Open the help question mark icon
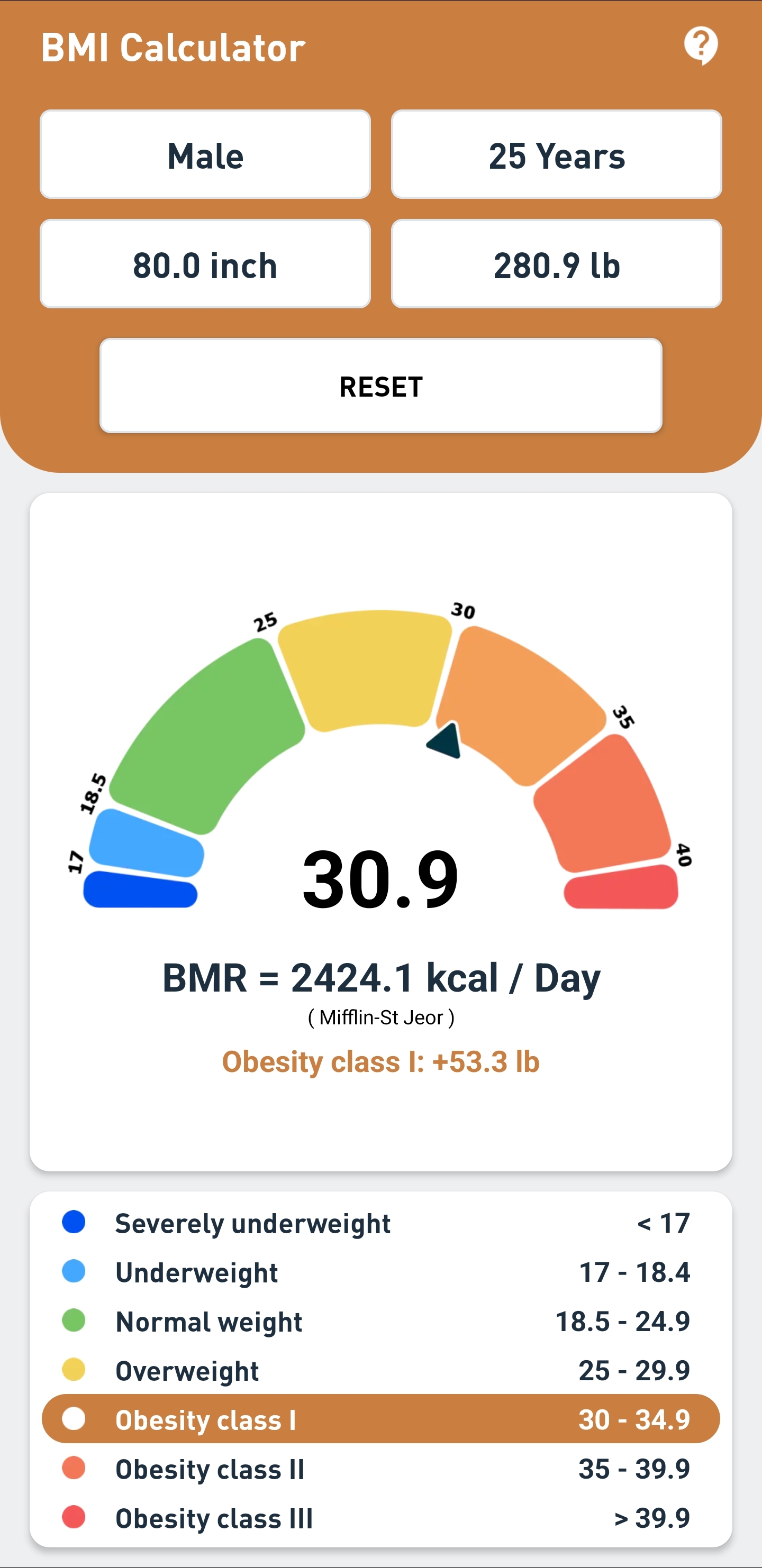 click(702, 44)
